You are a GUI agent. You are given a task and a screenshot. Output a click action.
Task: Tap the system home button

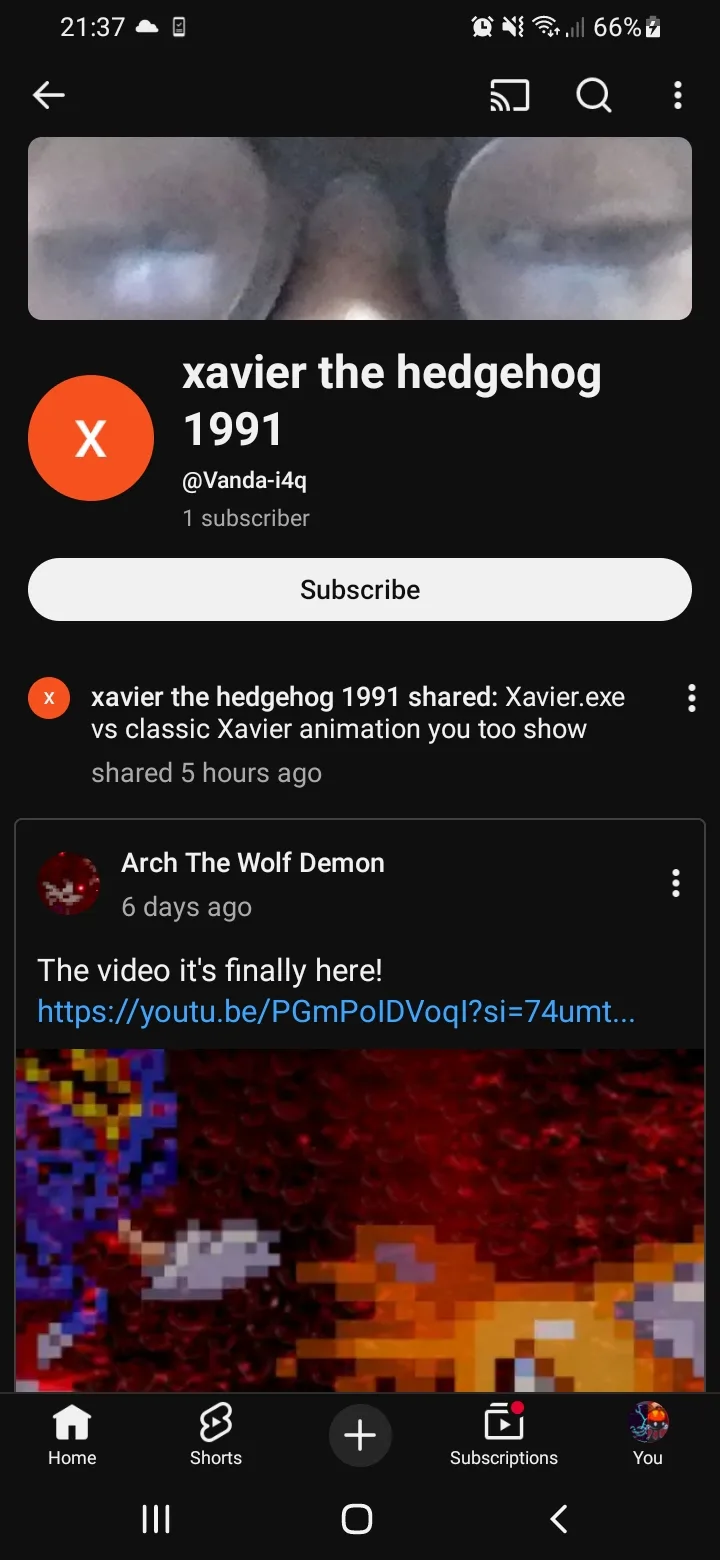click(357, 1519)
